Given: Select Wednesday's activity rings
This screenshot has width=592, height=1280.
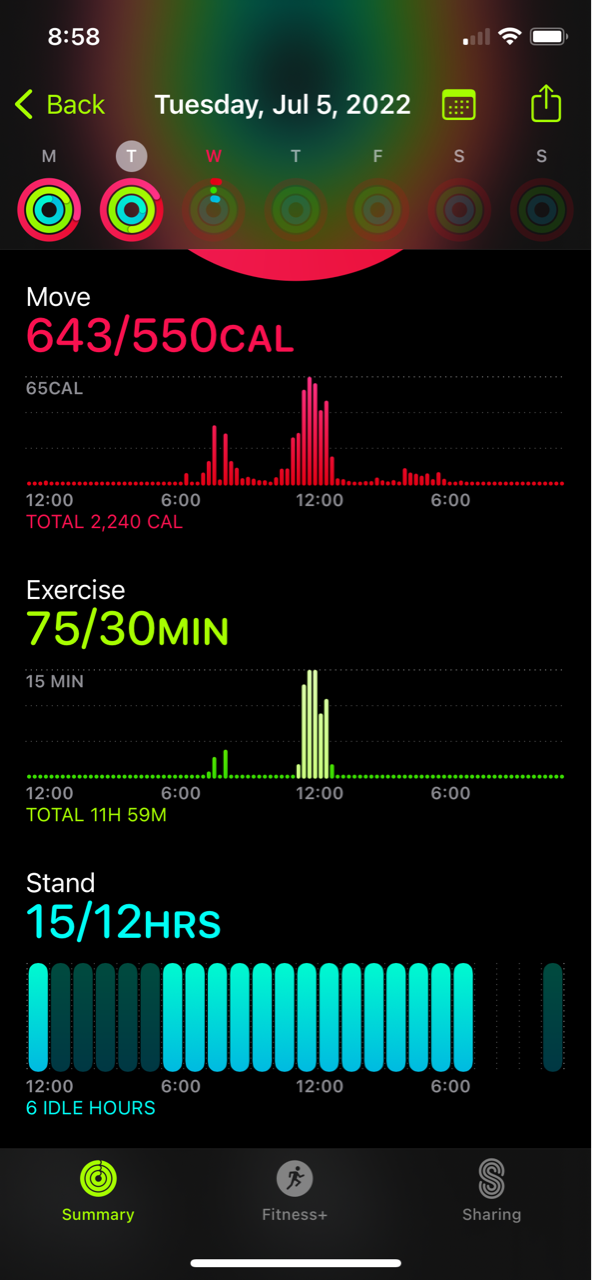Looking at the screenshot, I should 214,210.
